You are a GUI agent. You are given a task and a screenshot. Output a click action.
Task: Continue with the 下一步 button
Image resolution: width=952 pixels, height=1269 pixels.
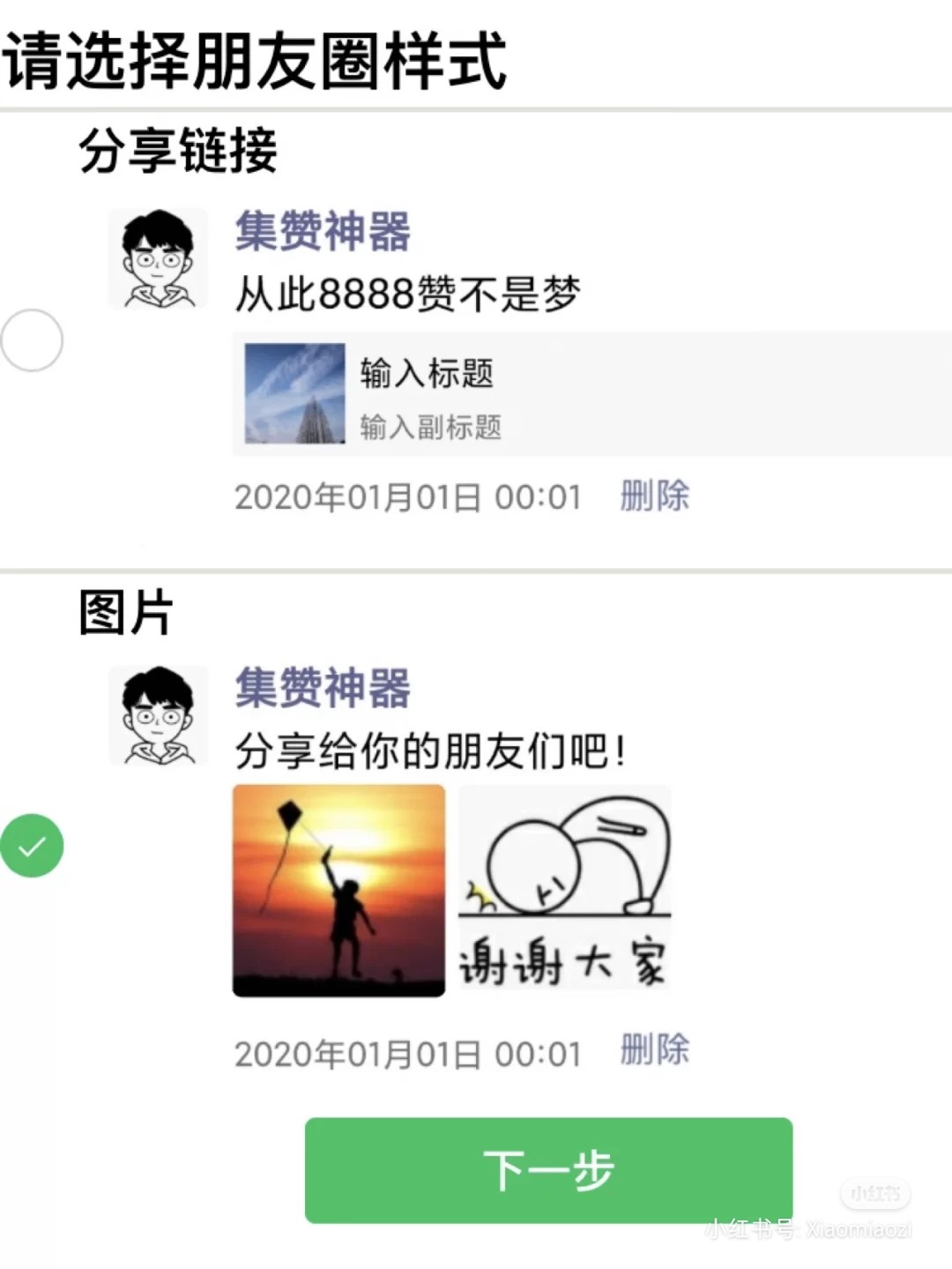click(x=548, y=1170)
